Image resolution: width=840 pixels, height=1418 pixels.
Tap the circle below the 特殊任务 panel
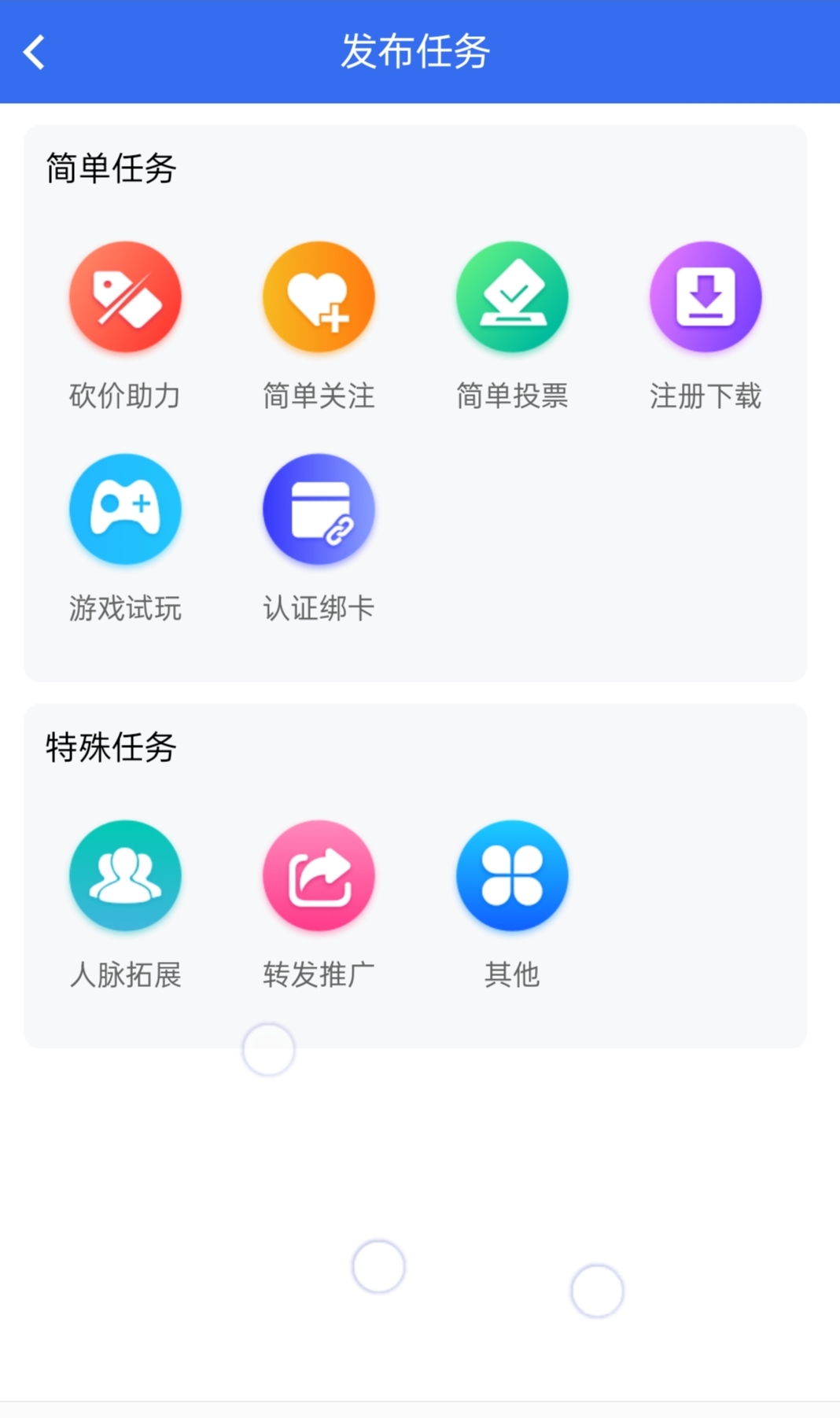click(x=267, y=1049)
